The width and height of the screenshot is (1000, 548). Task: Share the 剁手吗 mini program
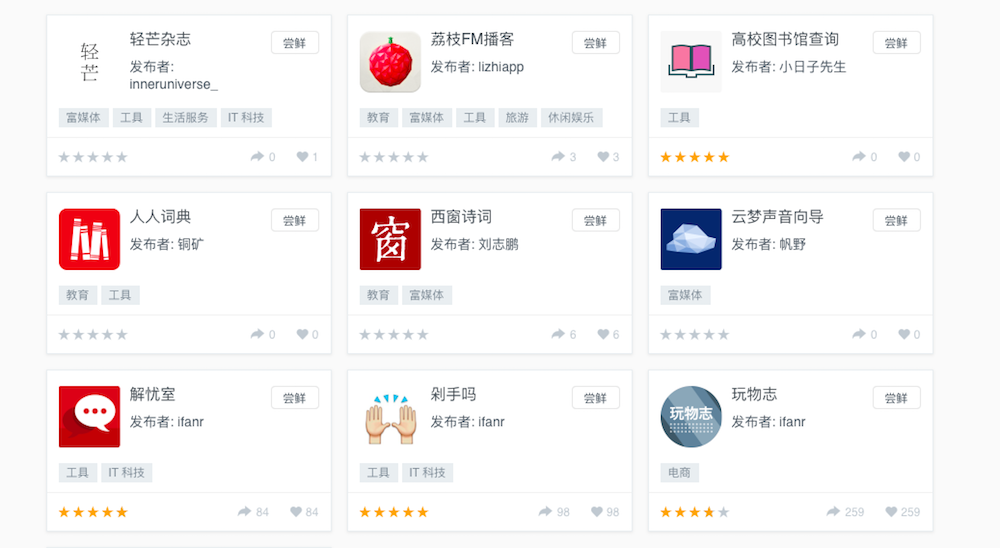pyautogui.click(x=545, y=512)
